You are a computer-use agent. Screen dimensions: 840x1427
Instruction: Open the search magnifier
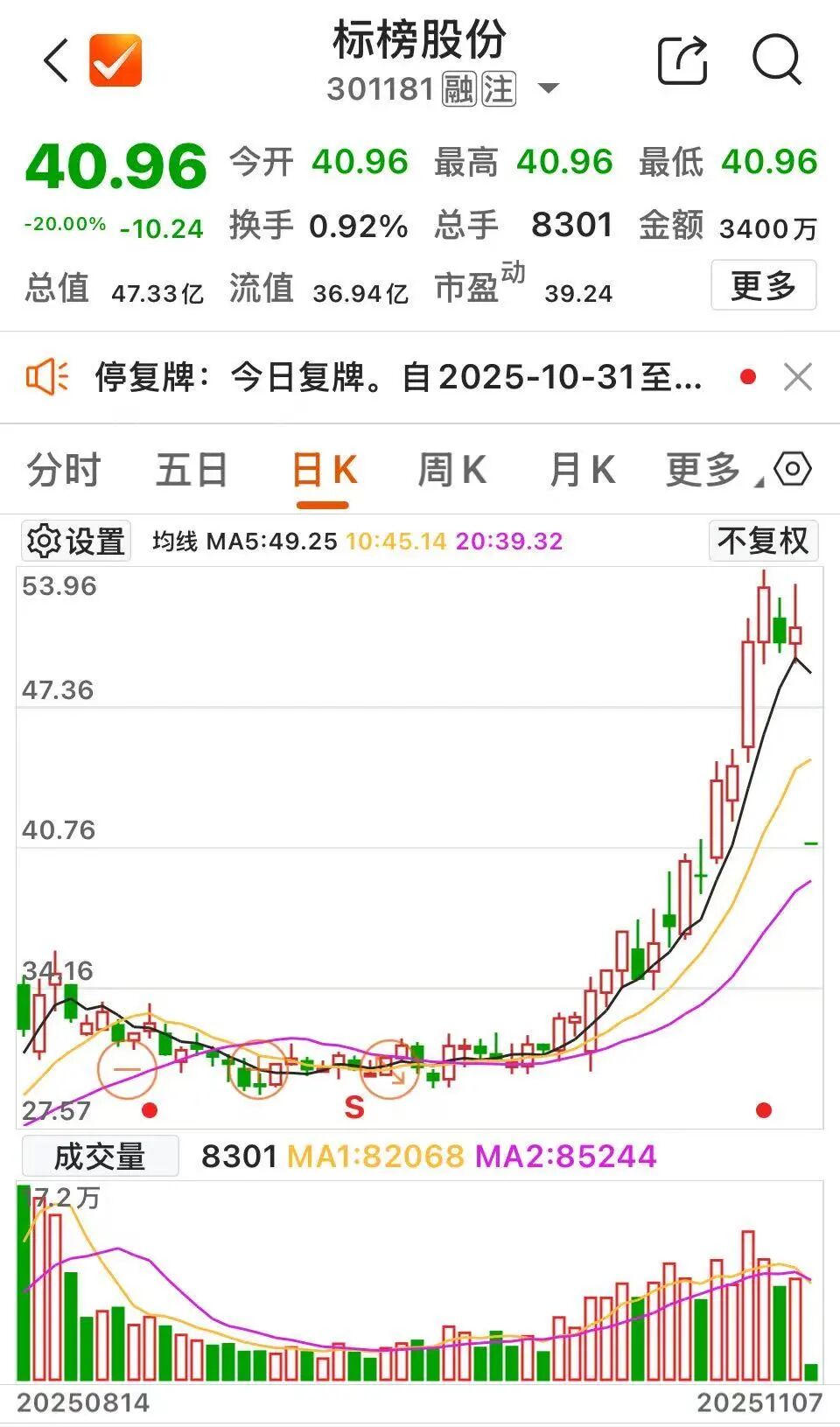tap(776, 60)
